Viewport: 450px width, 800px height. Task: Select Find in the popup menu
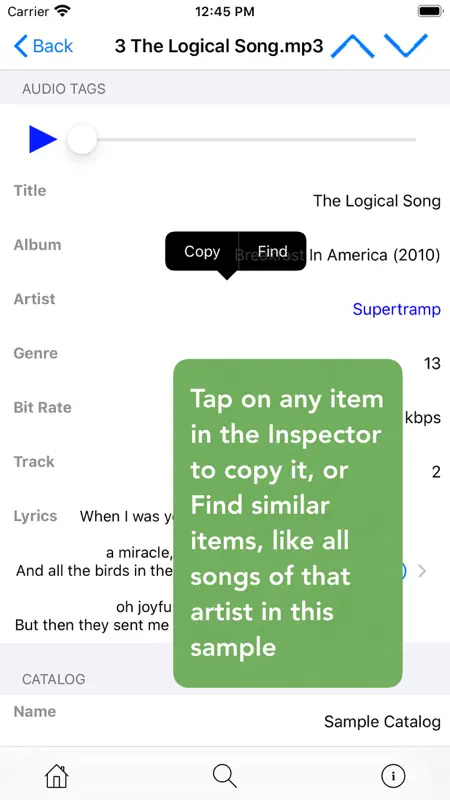272,251
